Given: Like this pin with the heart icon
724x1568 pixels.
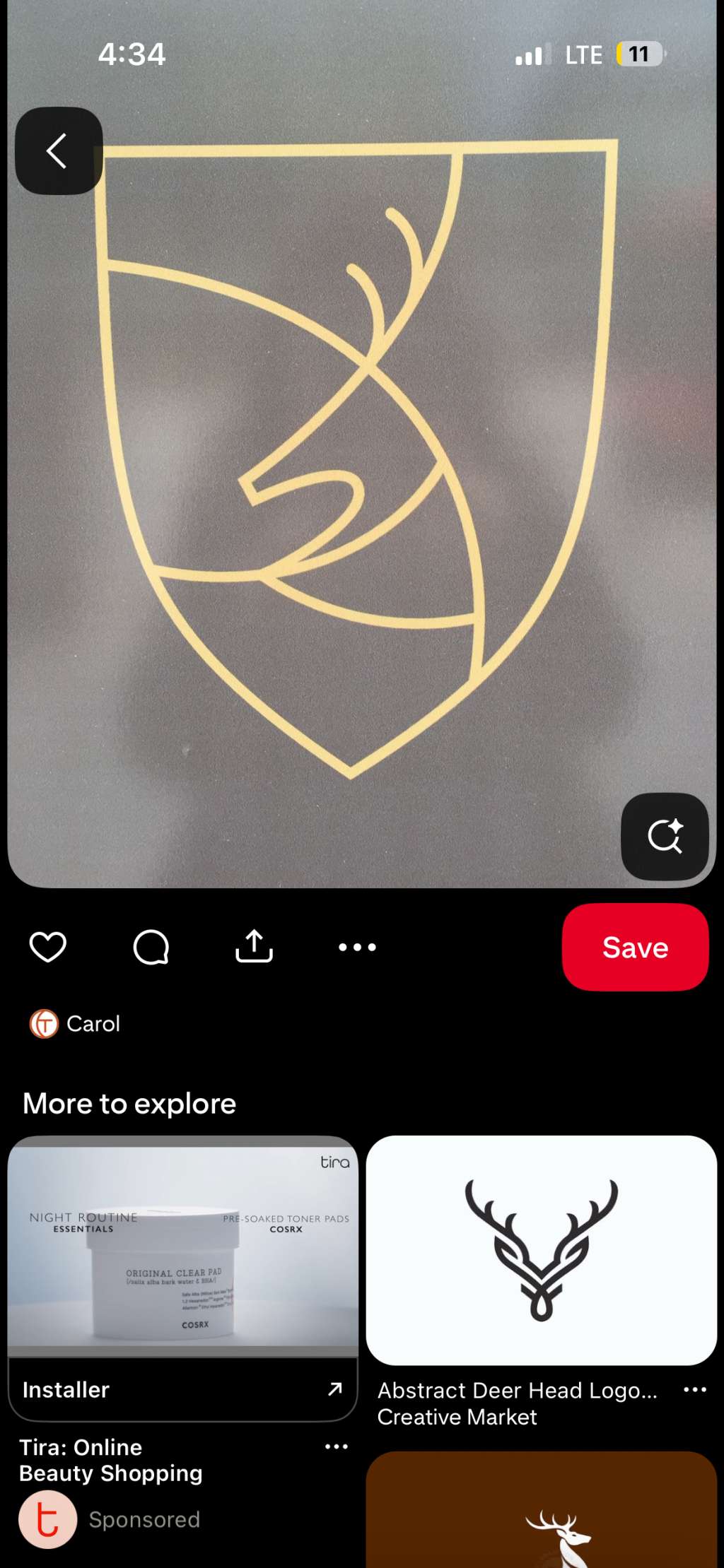Looking at the screenshot, I should 48,947.
